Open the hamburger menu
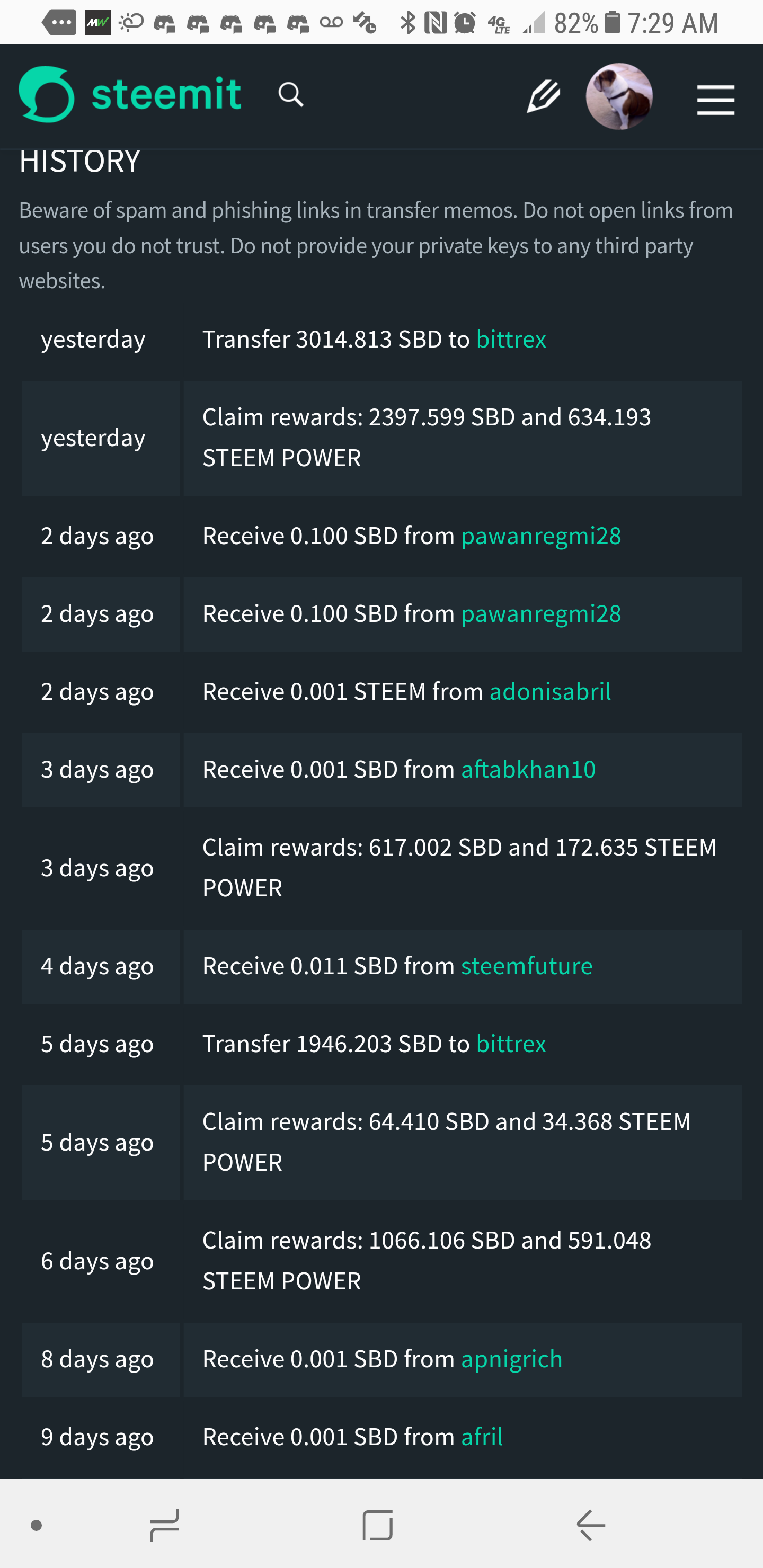This screenshot has height=1568, width=763. coord(715,100)
